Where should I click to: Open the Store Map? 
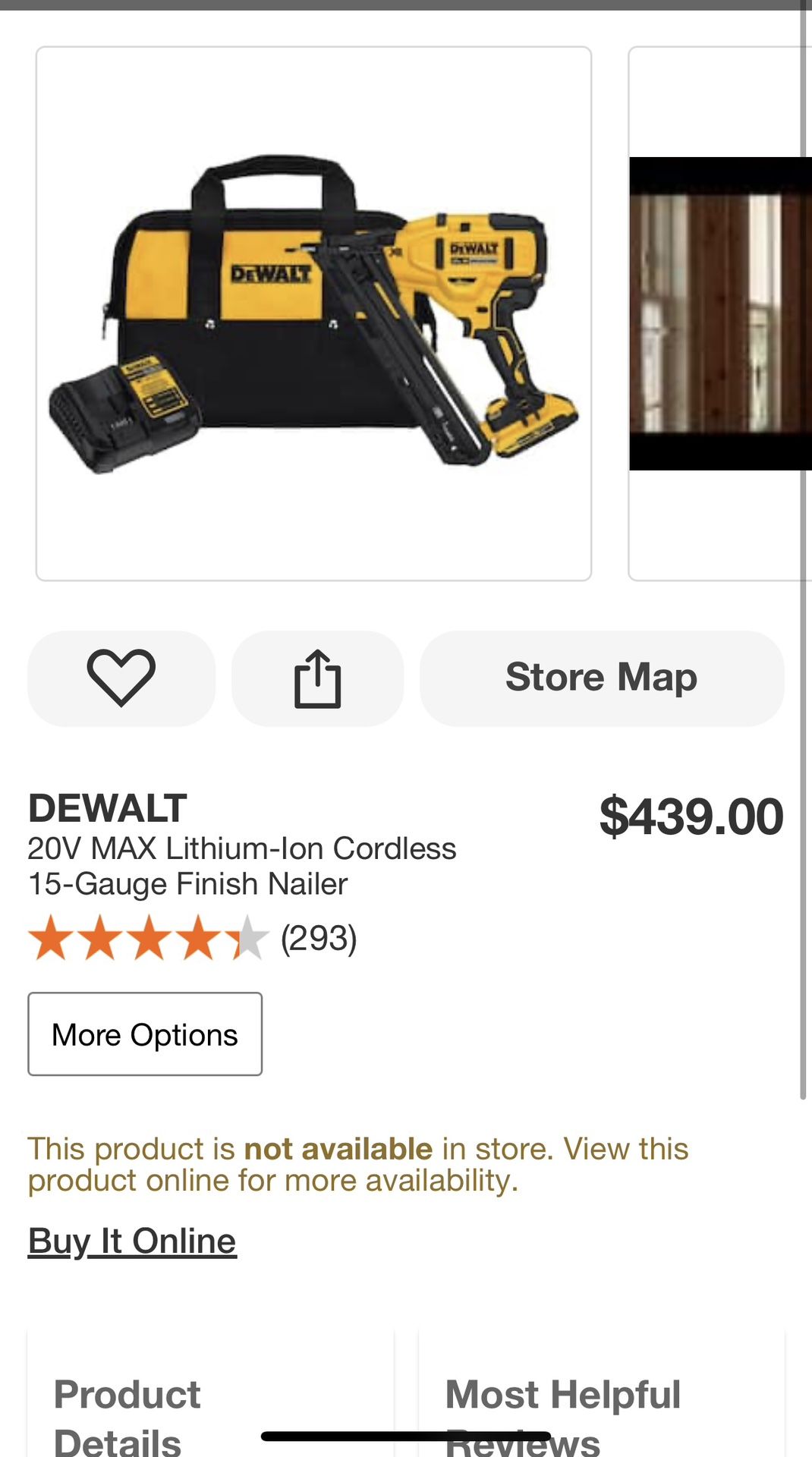coord(601,678)
